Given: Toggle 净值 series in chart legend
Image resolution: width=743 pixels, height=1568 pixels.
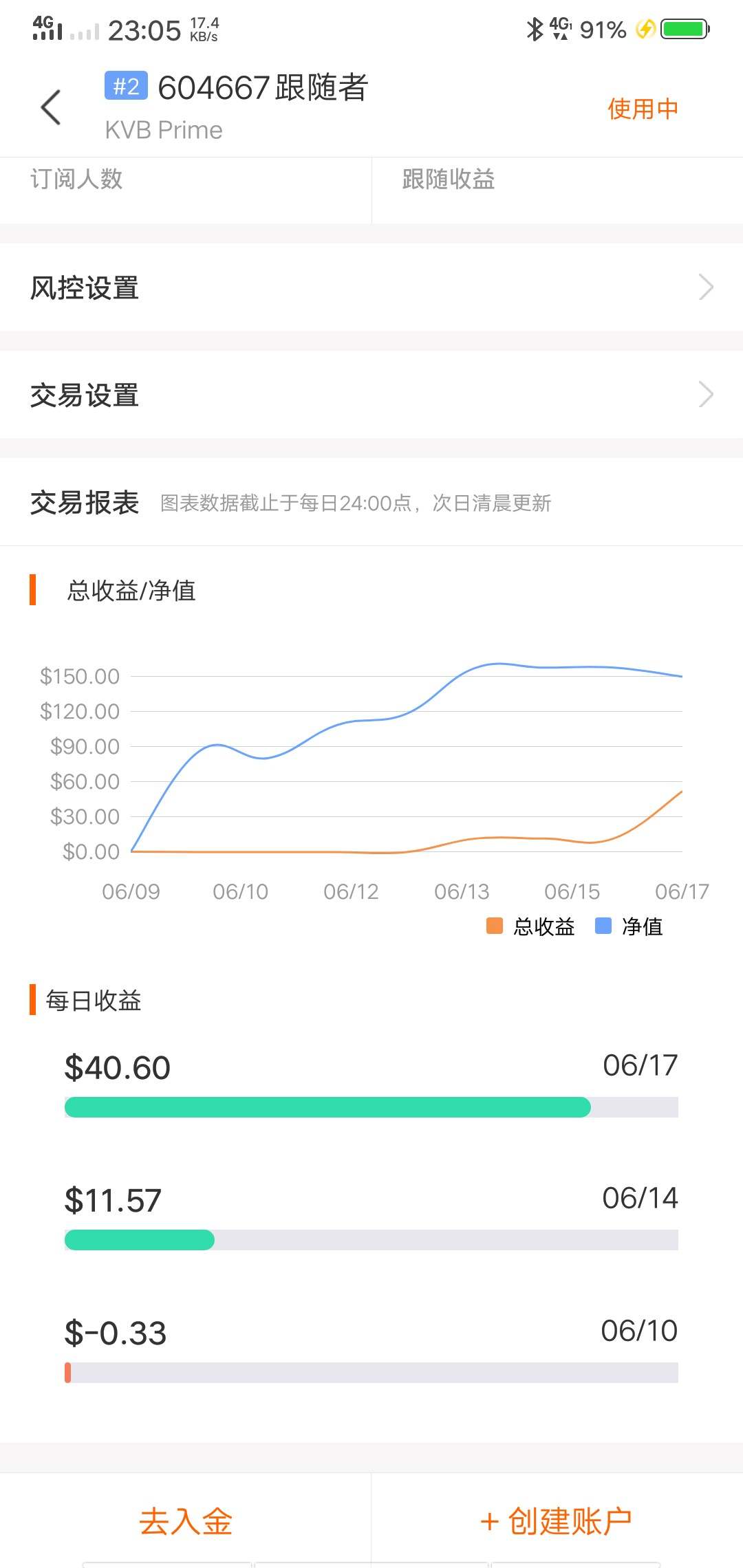Looking at the screenshot, I should tap(629, 926).
